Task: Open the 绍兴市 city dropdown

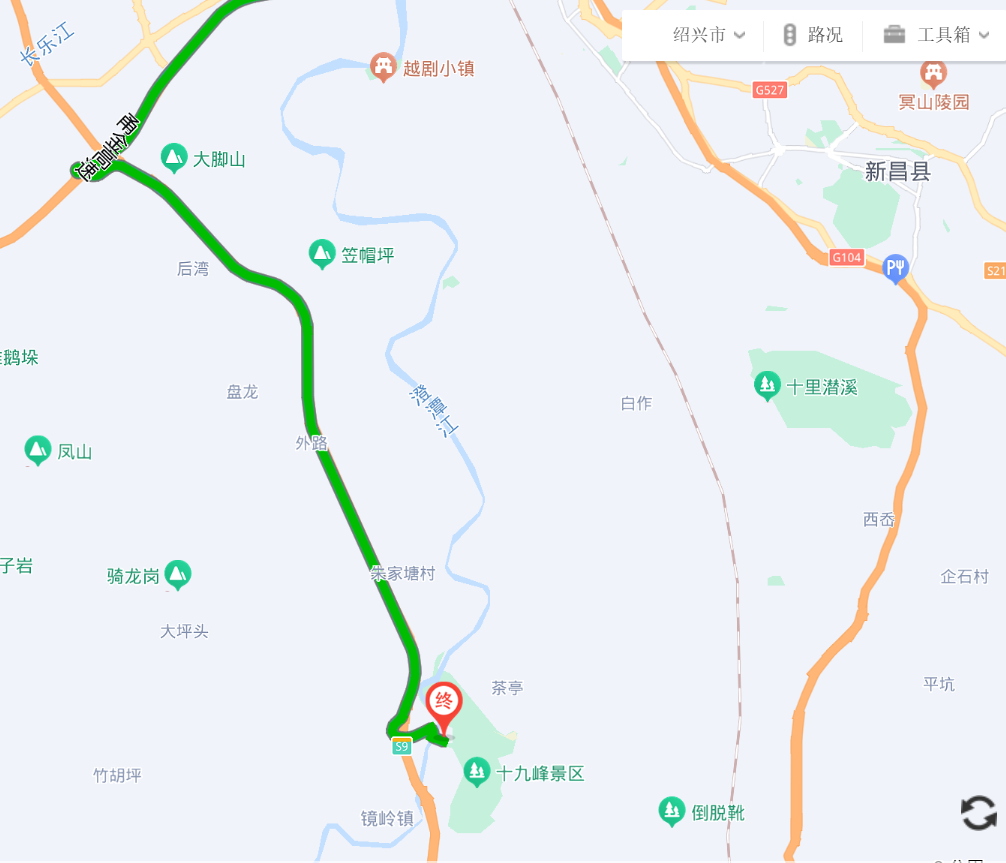Action: pos(708,35)
